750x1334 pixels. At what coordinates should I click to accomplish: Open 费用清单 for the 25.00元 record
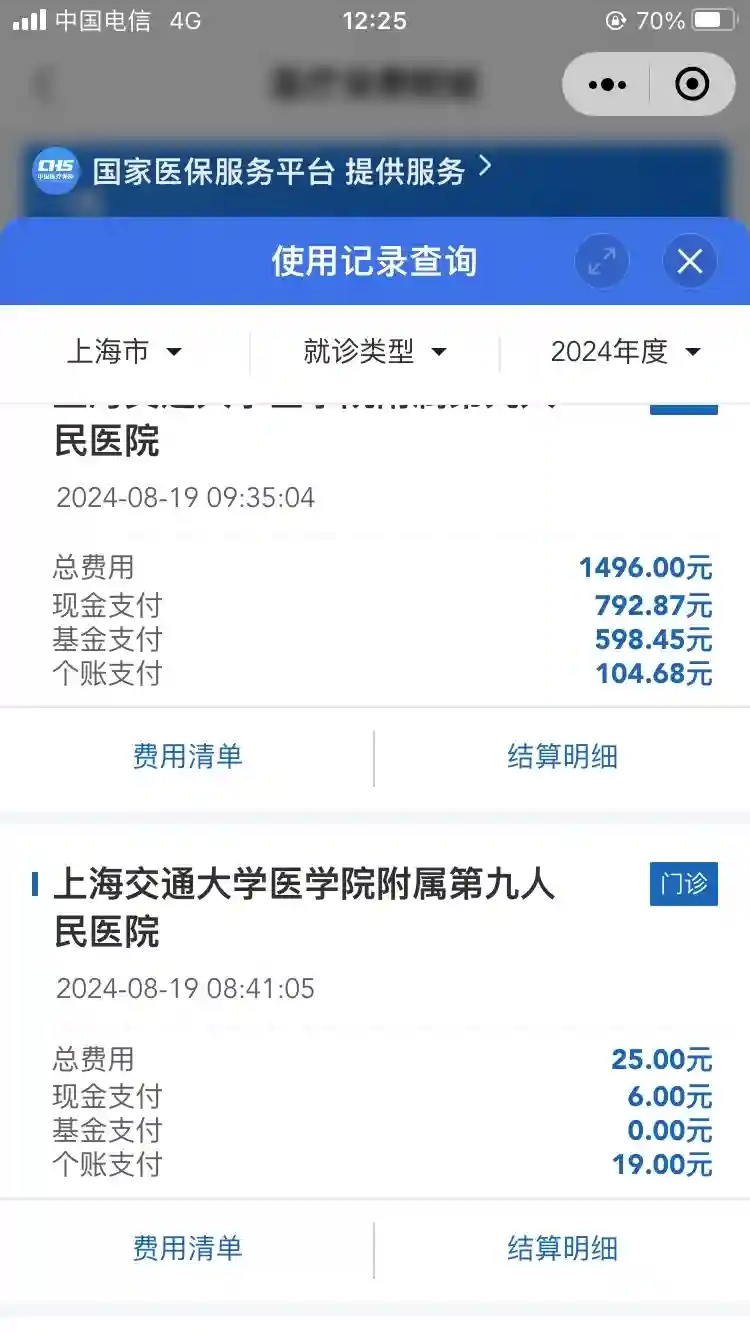point(187,1248)
